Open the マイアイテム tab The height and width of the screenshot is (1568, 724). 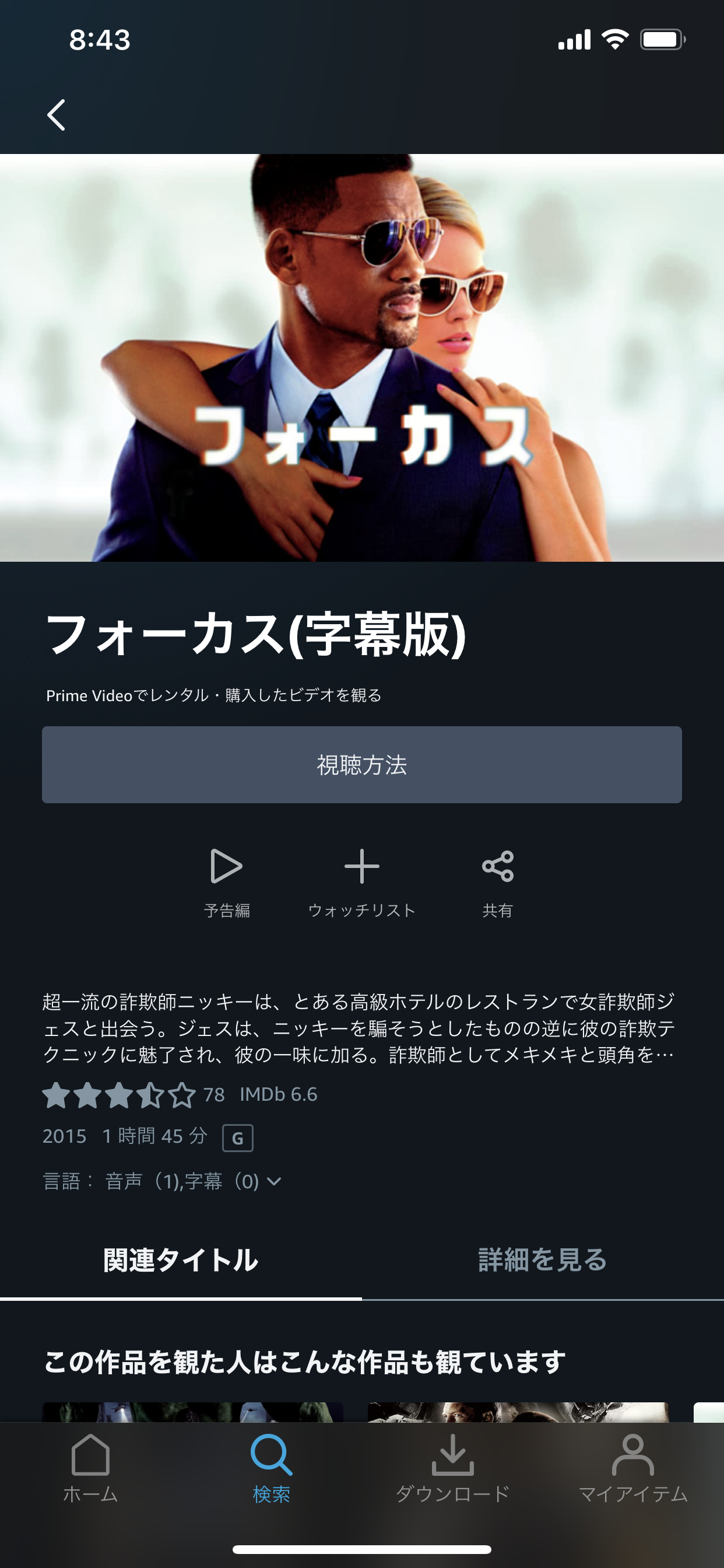point(632,1468)
